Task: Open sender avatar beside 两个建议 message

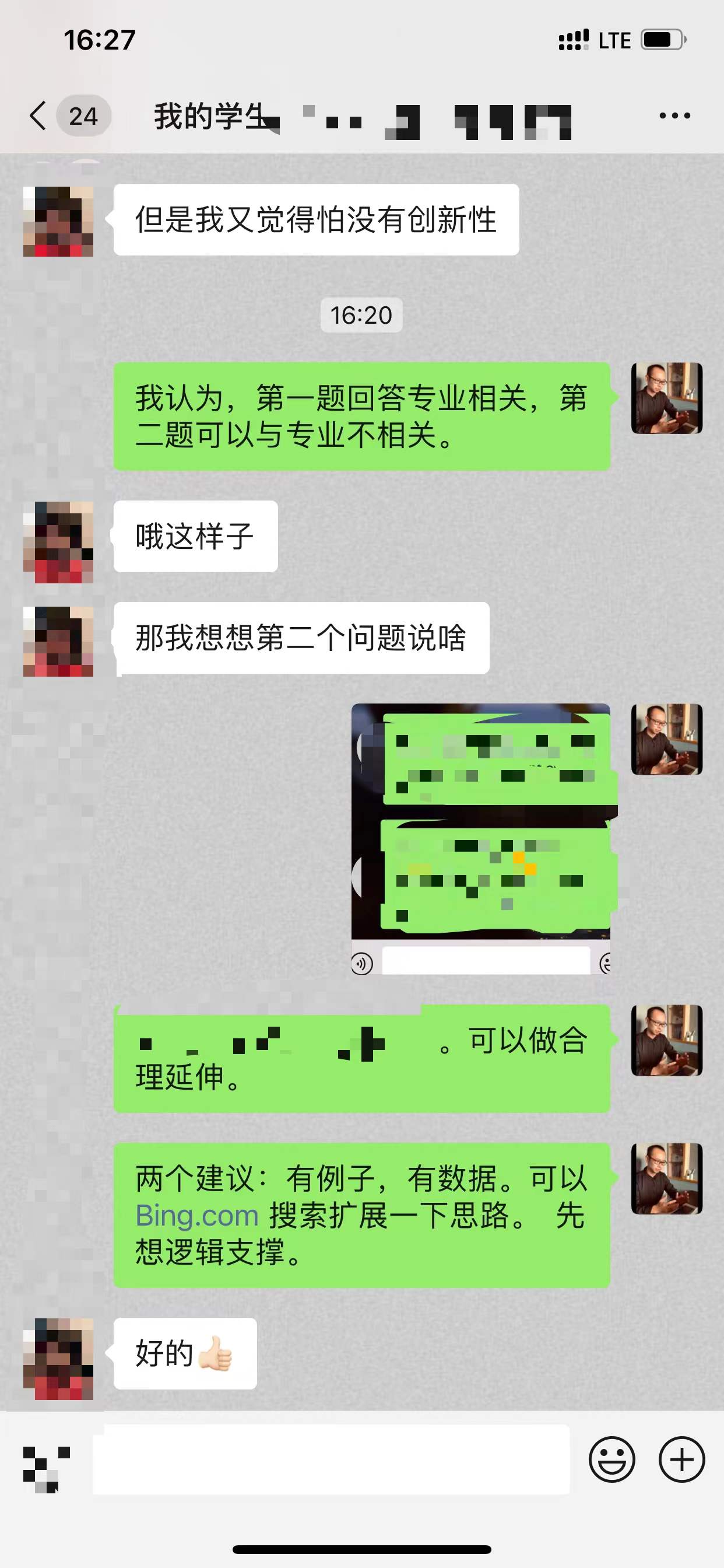Action: pyautogui.click(x=667, y=1178)
